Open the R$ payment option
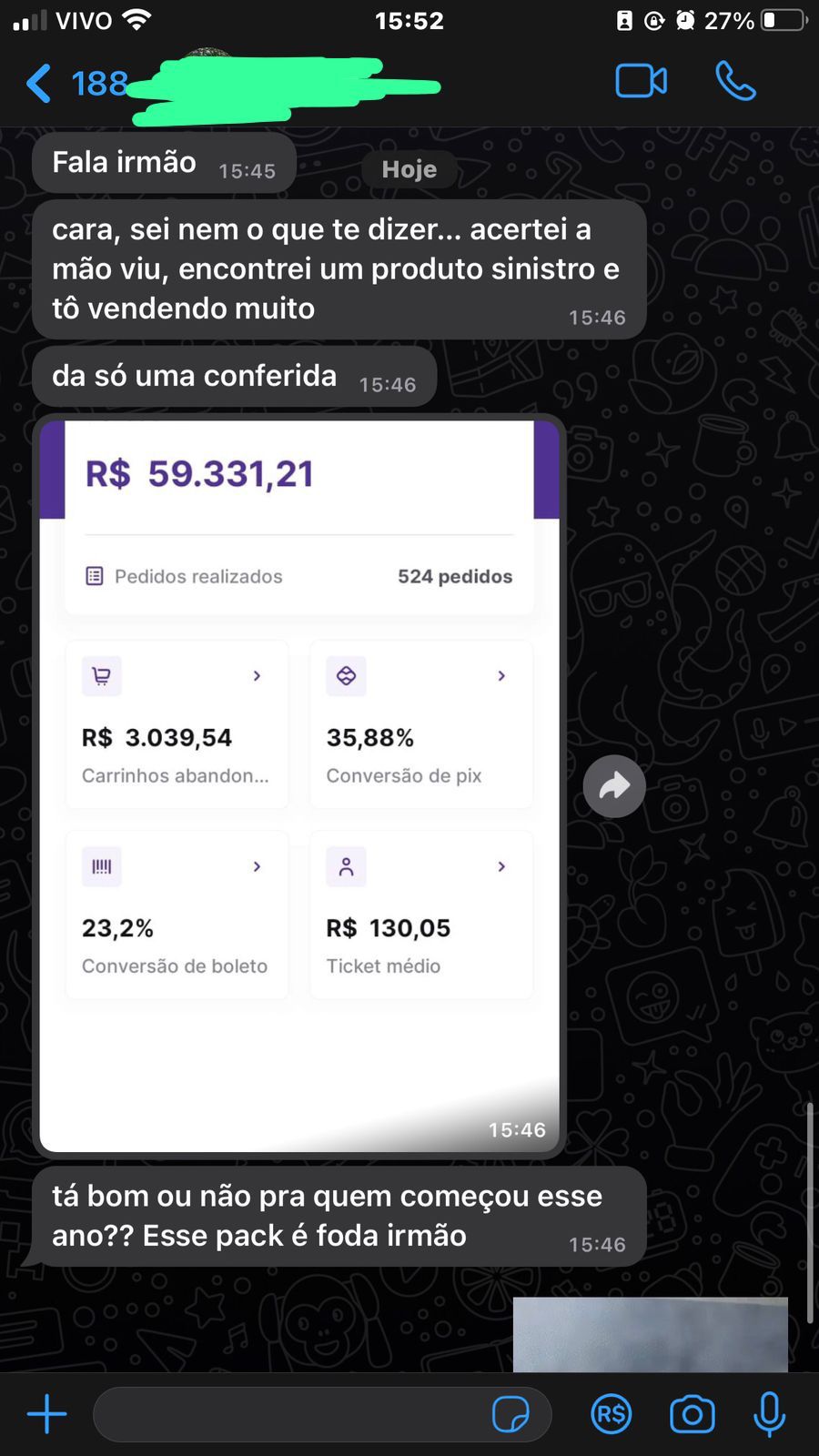819x1456 pixels. pos(611,1414)
